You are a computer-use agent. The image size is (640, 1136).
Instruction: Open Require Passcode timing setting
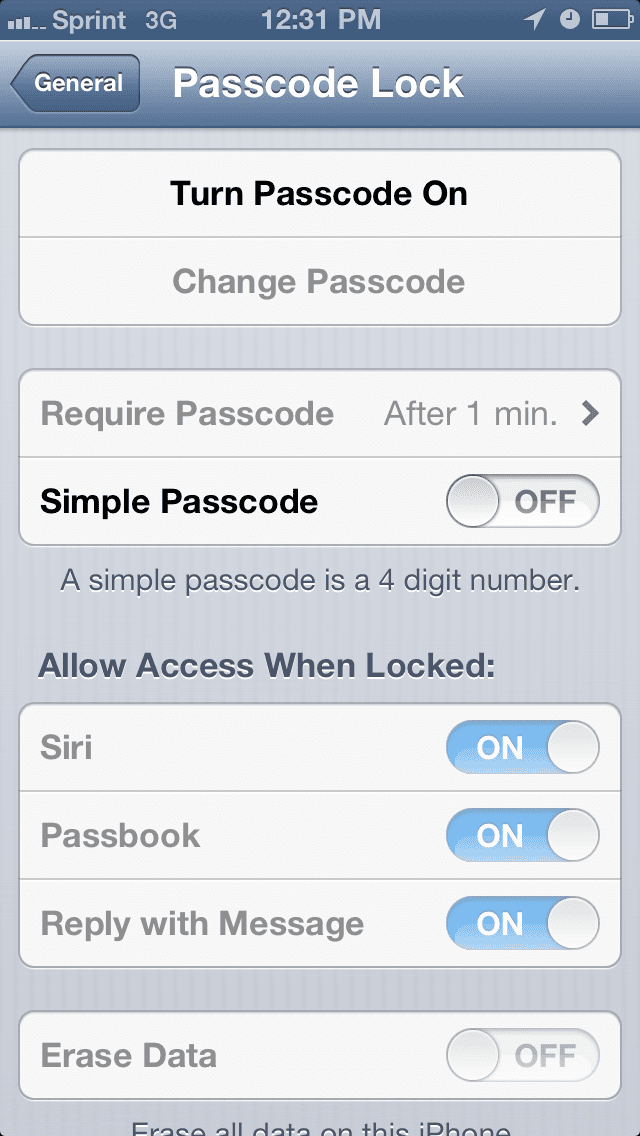[320, 414]
